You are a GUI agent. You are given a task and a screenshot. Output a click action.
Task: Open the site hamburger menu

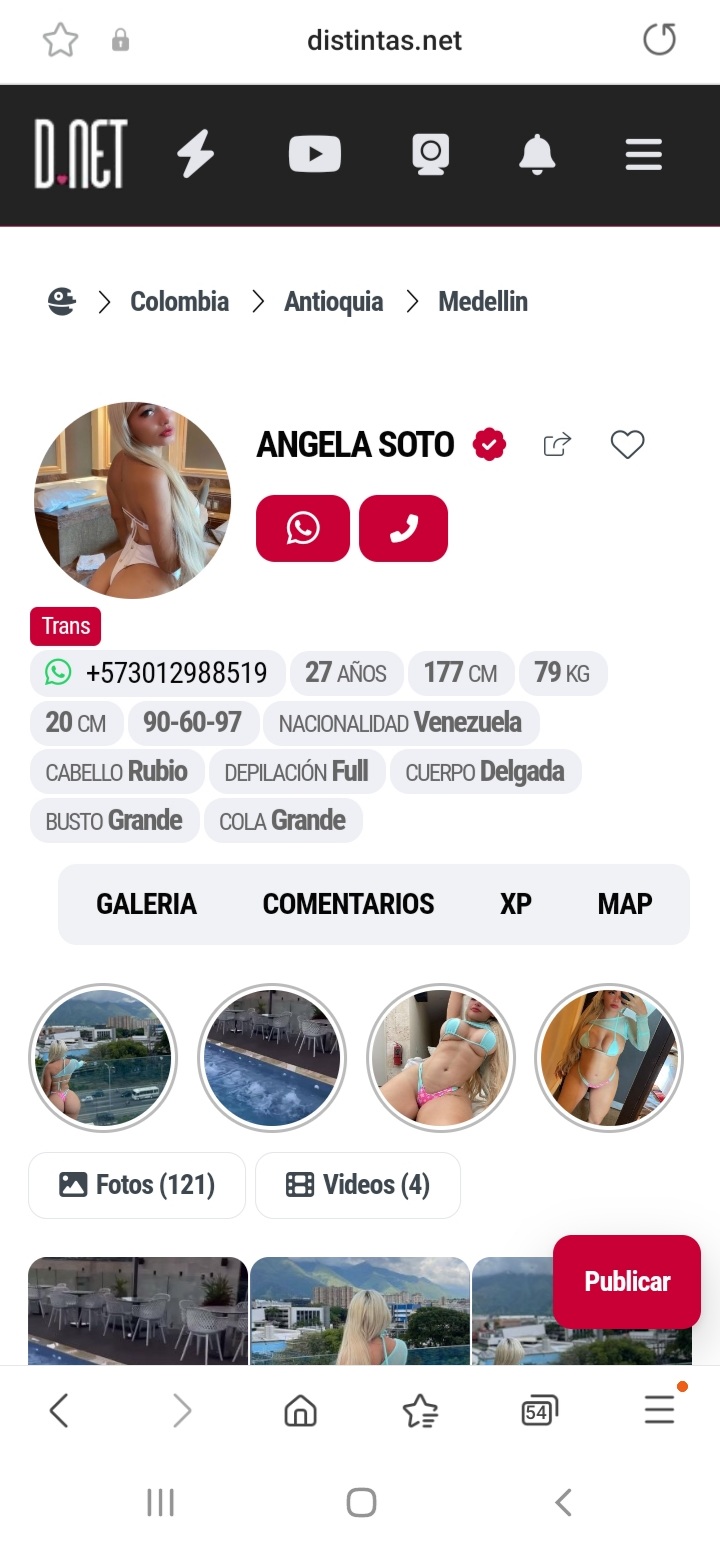point(644,155)
